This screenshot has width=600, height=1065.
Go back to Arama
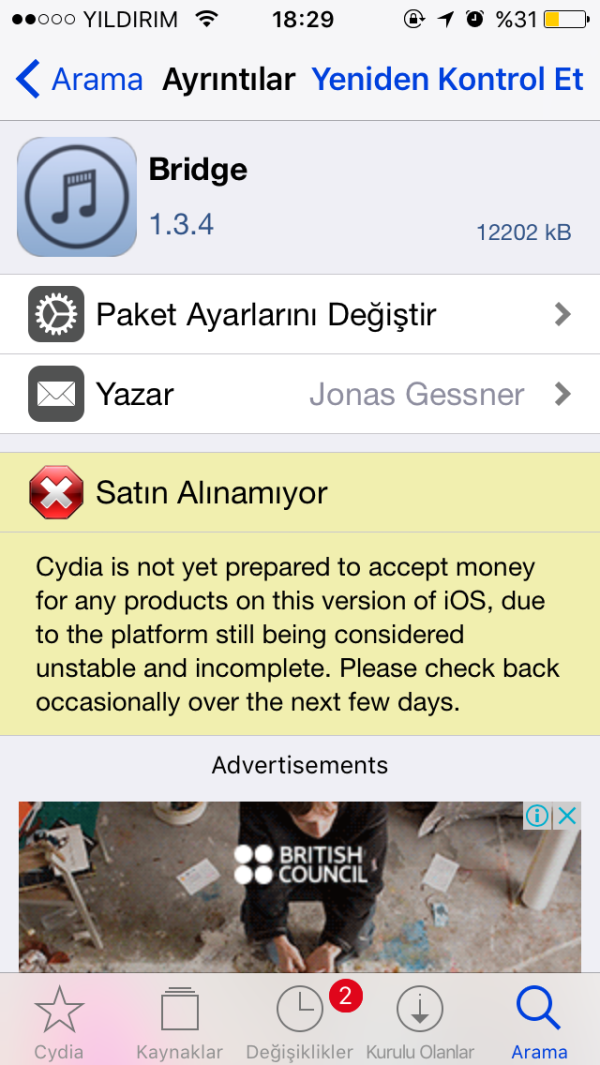point(80,79)
